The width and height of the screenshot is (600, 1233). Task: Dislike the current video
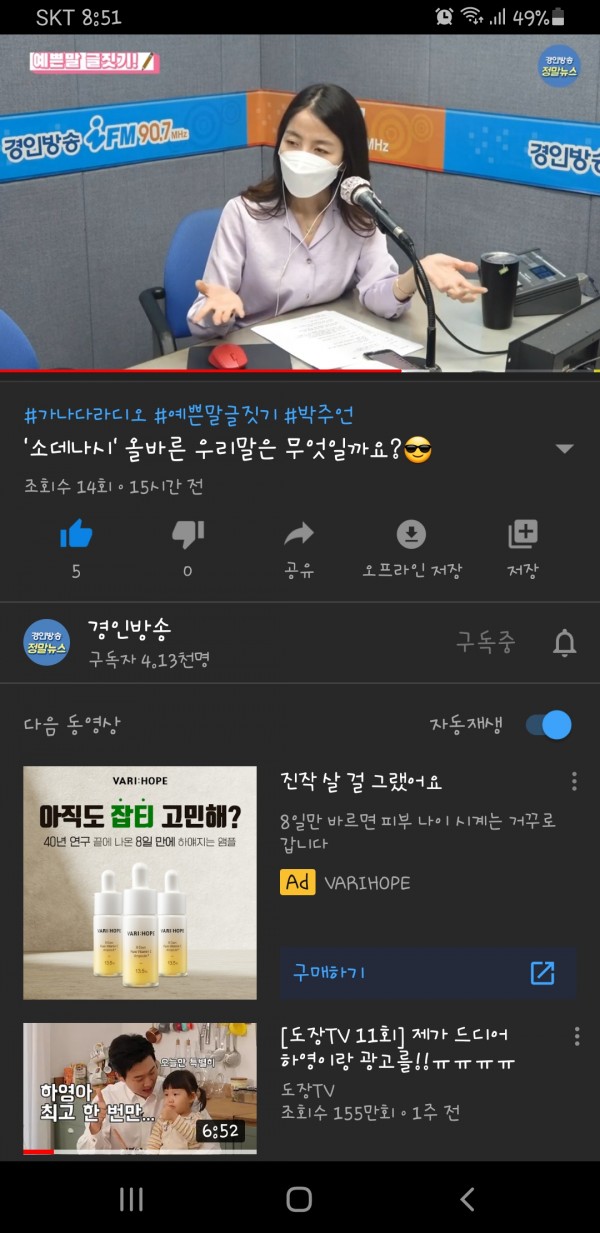pos(187,536)
